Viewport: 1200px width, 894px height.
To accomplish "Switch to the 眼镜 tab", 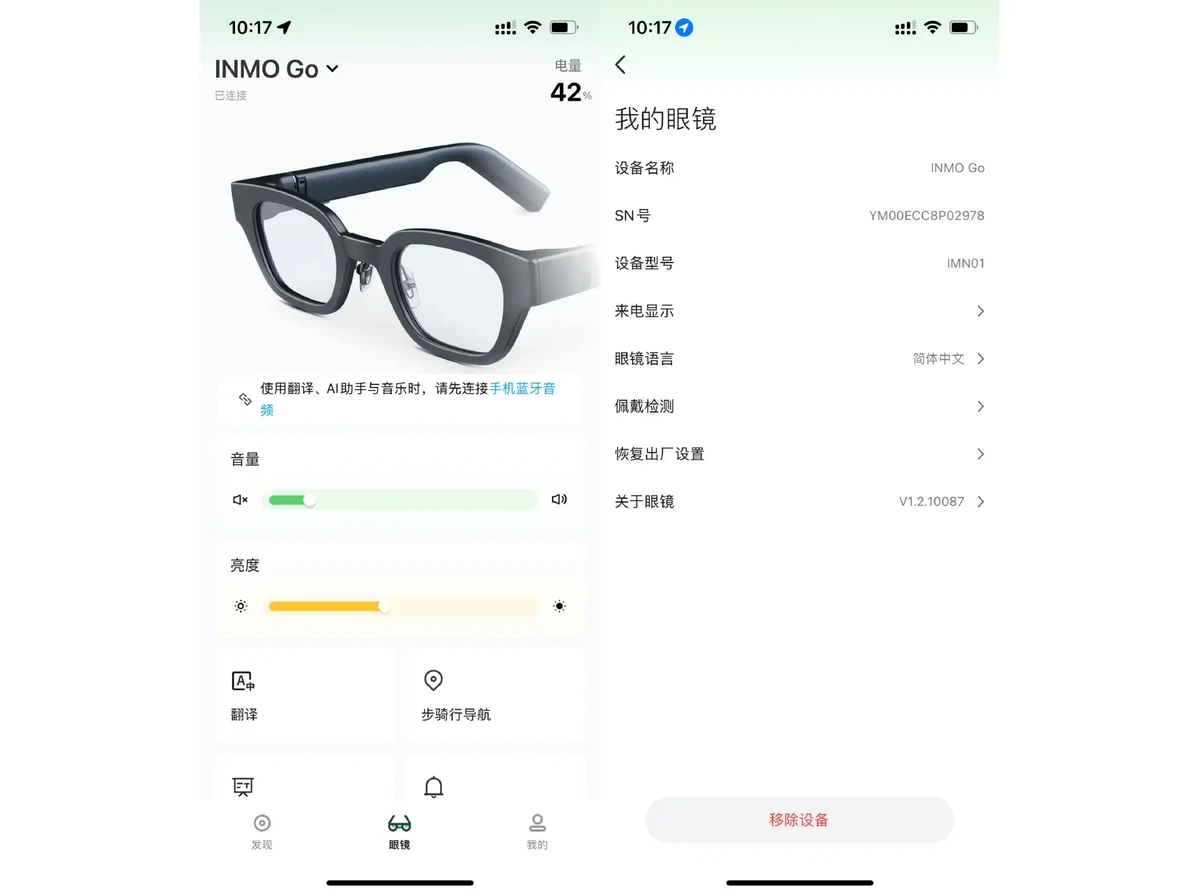I will pos(399,831).
